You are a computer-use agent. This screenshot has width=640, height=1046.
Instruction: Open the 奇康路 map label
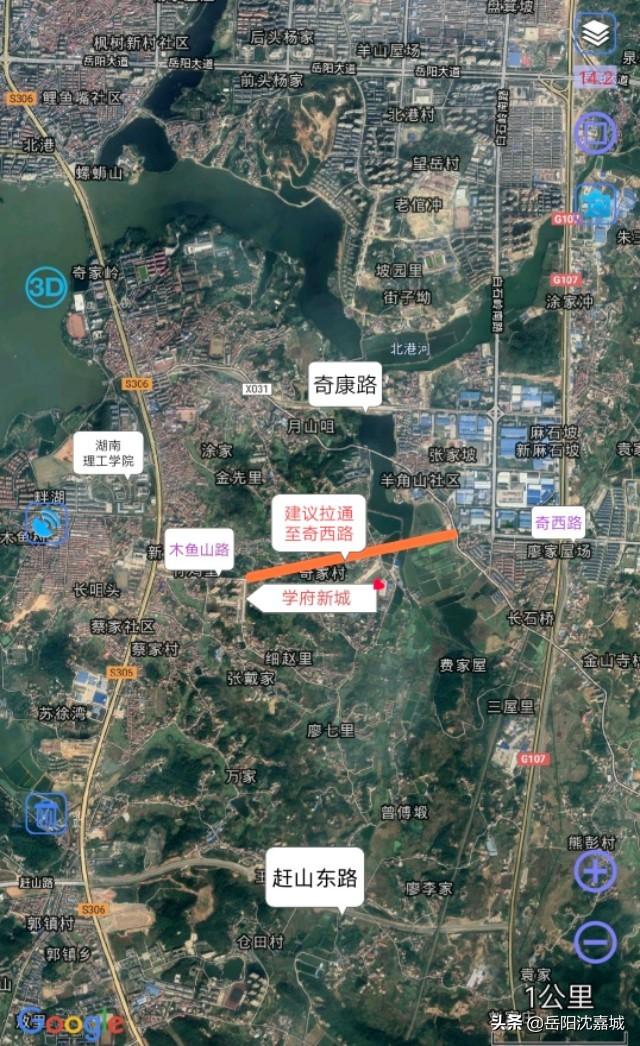[x=345, y=386]
